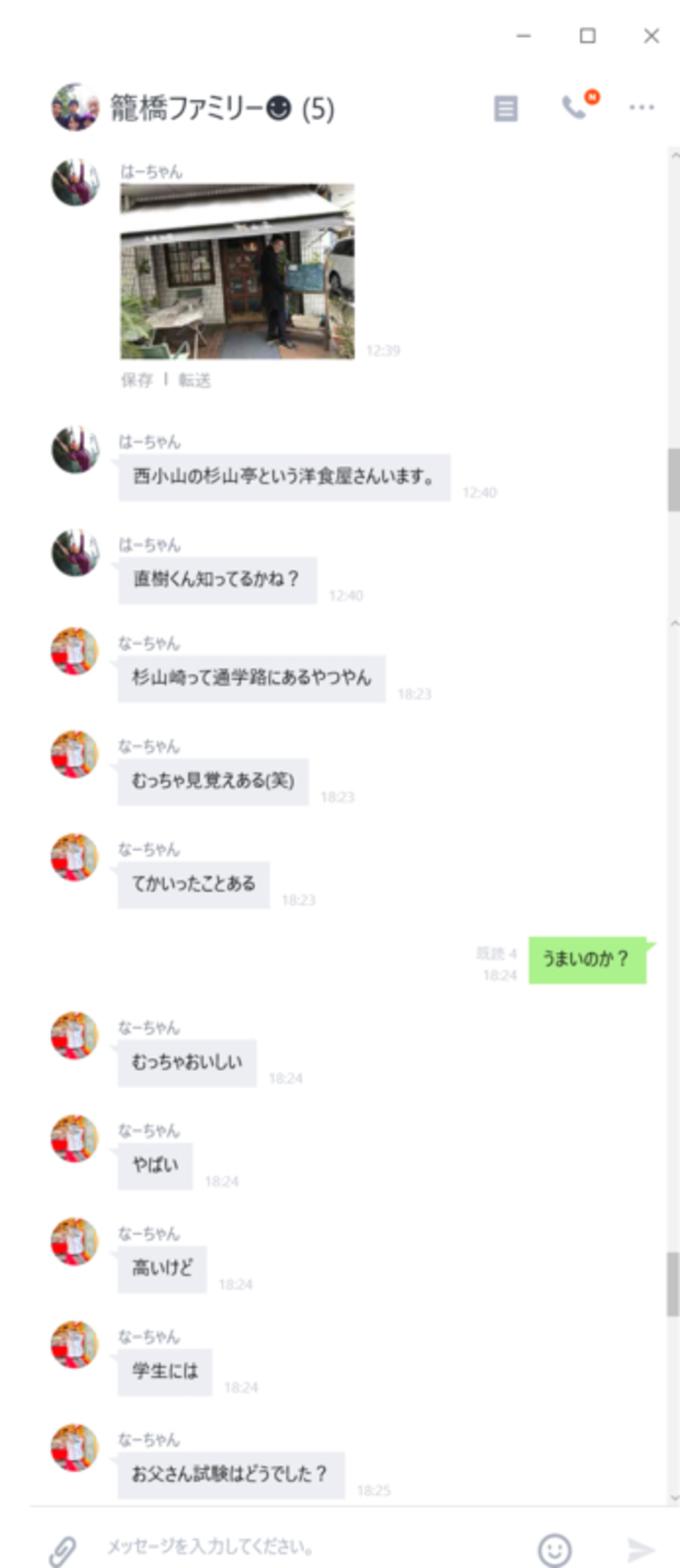
Task: Open the 籠橋ファミリー group profile picture
Action: click(x=75, y=107)
